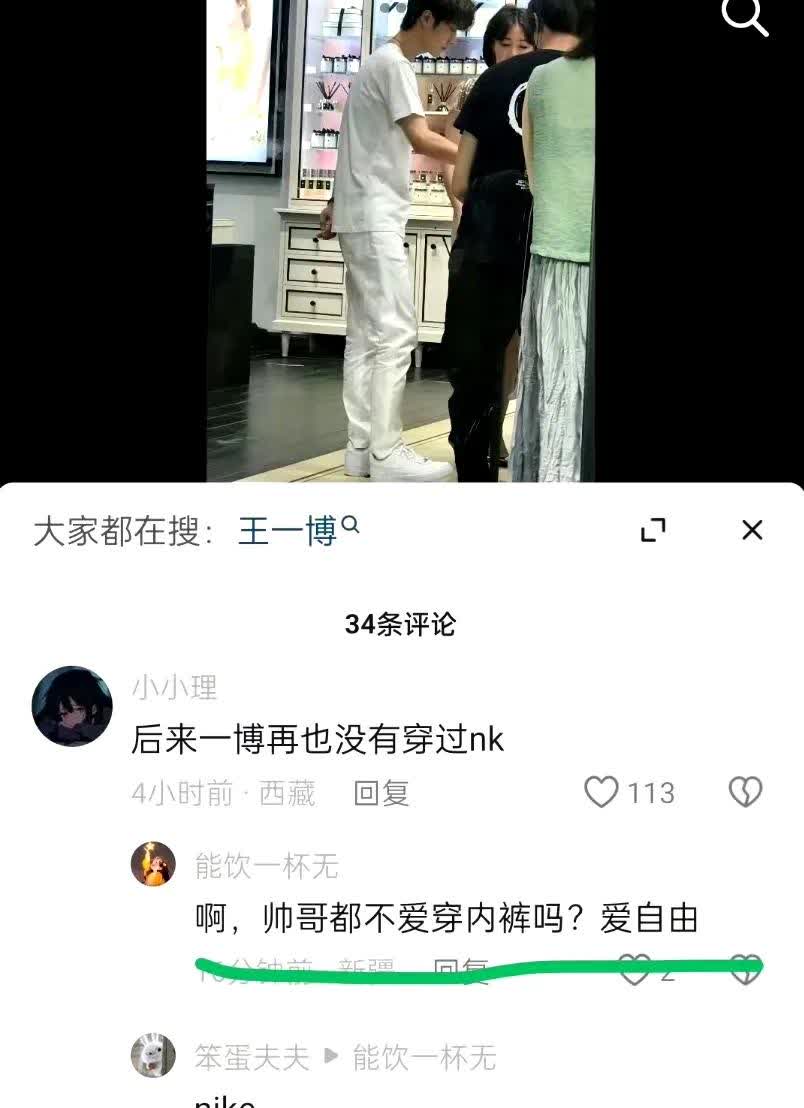Open the search magnifier icon
804x1108 pixels.
(x=745, y=17)
